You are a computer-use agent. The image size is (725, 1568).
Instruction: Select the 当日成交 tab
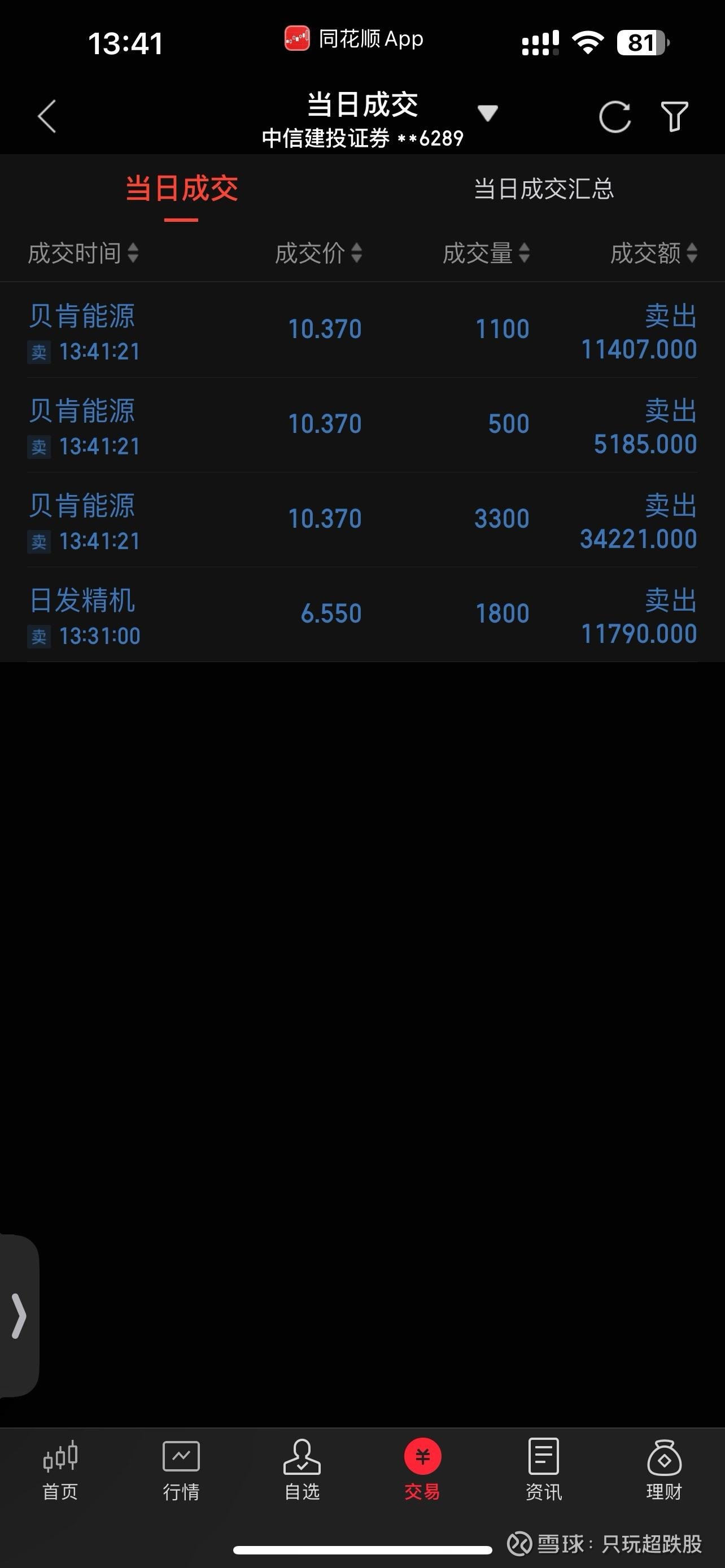(x=181, y=189)
